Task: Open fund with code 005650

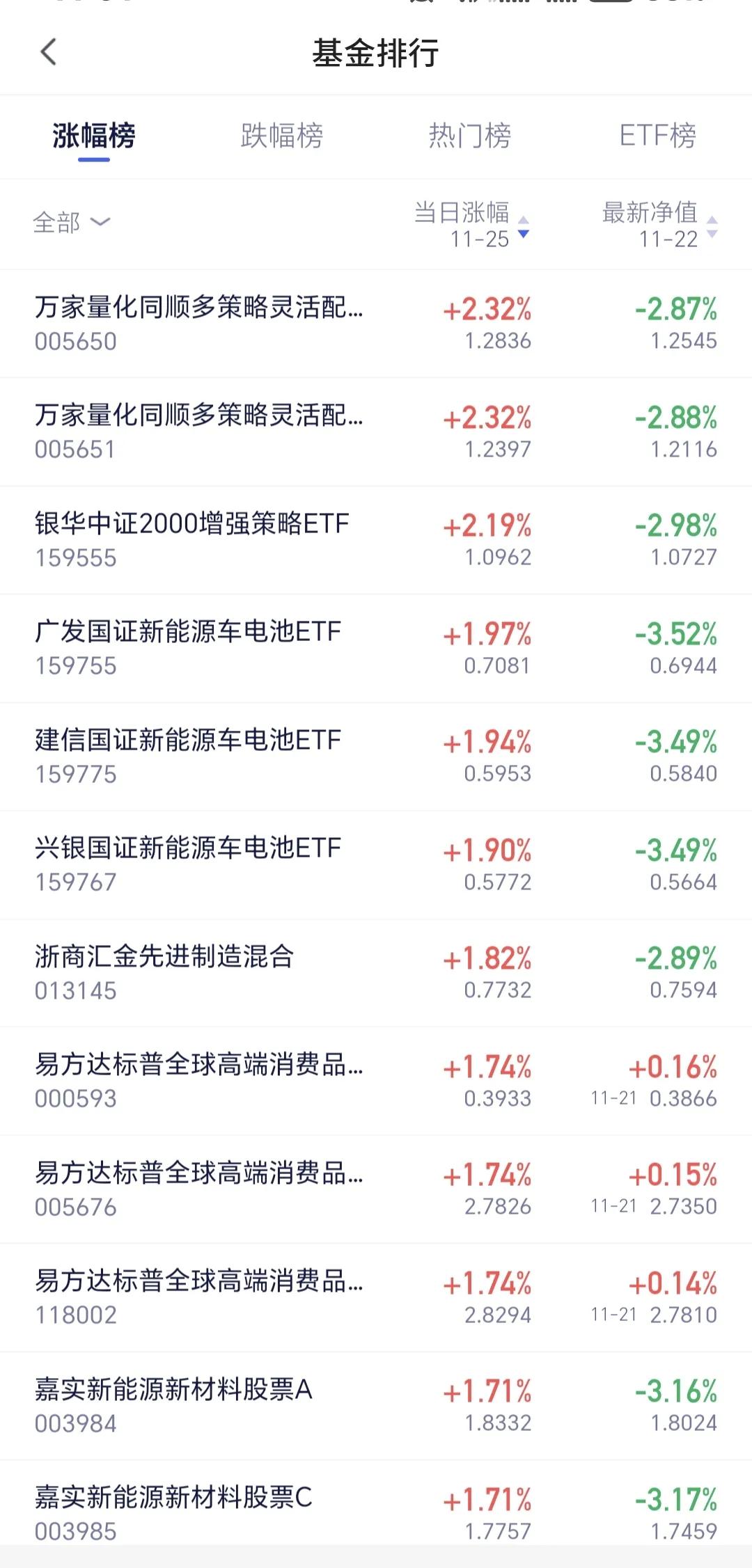Action: click(376, 324)
